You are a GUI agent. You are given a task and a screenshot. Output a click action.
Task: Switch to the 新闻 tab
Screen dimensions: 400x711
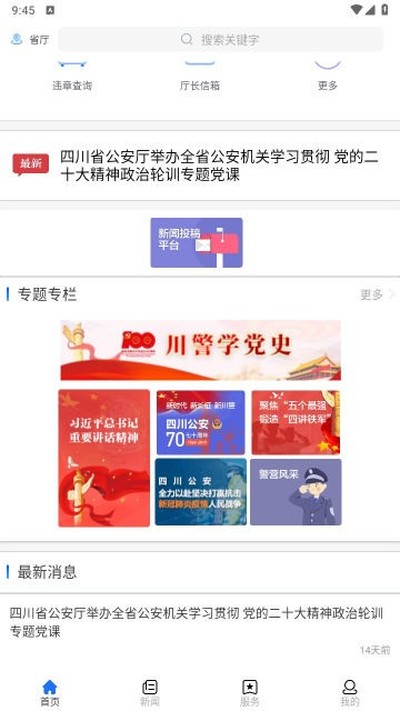click(x=150, y=693)
